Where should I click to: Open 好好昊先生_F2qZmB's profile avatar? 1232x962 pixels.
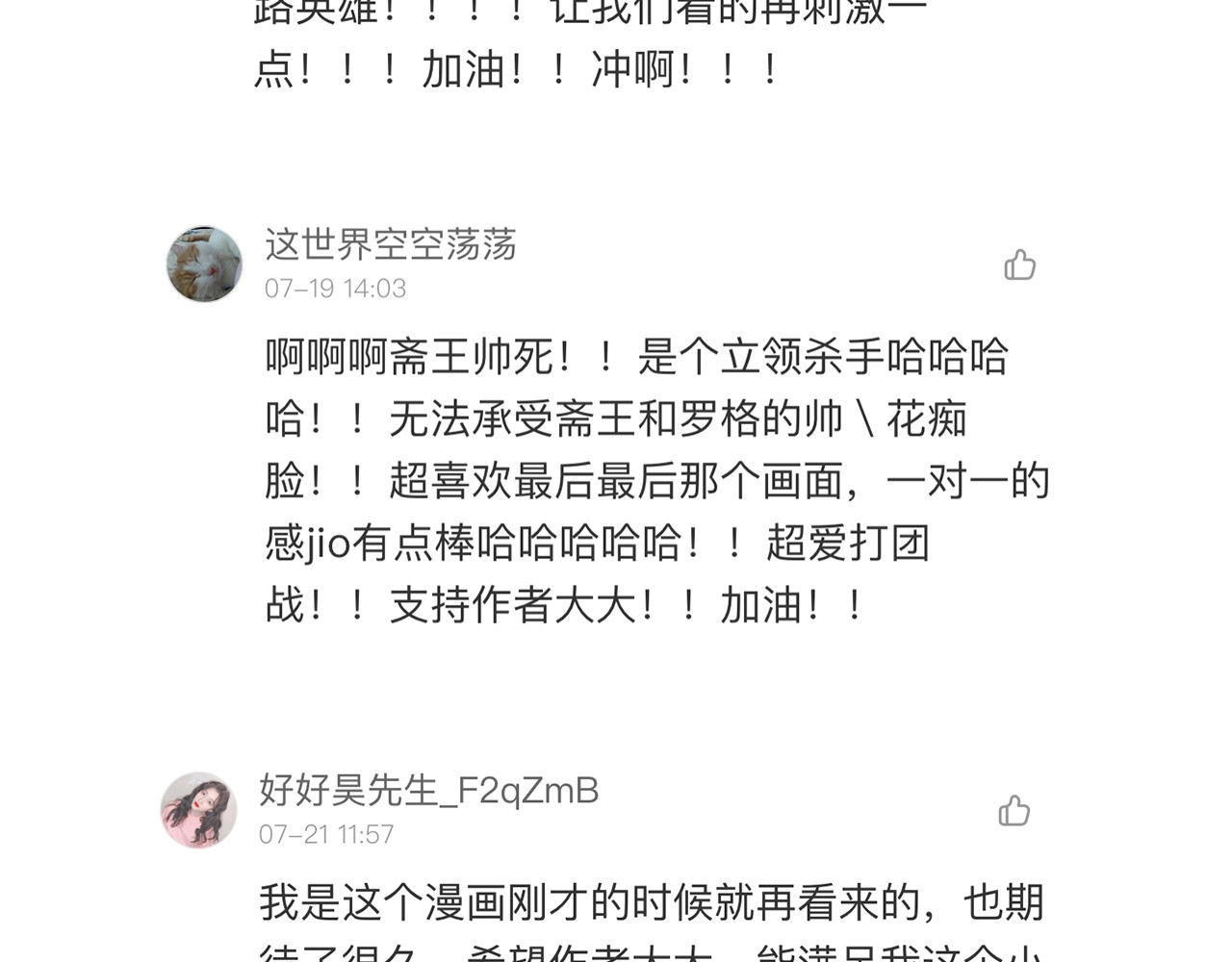[198, 810]
